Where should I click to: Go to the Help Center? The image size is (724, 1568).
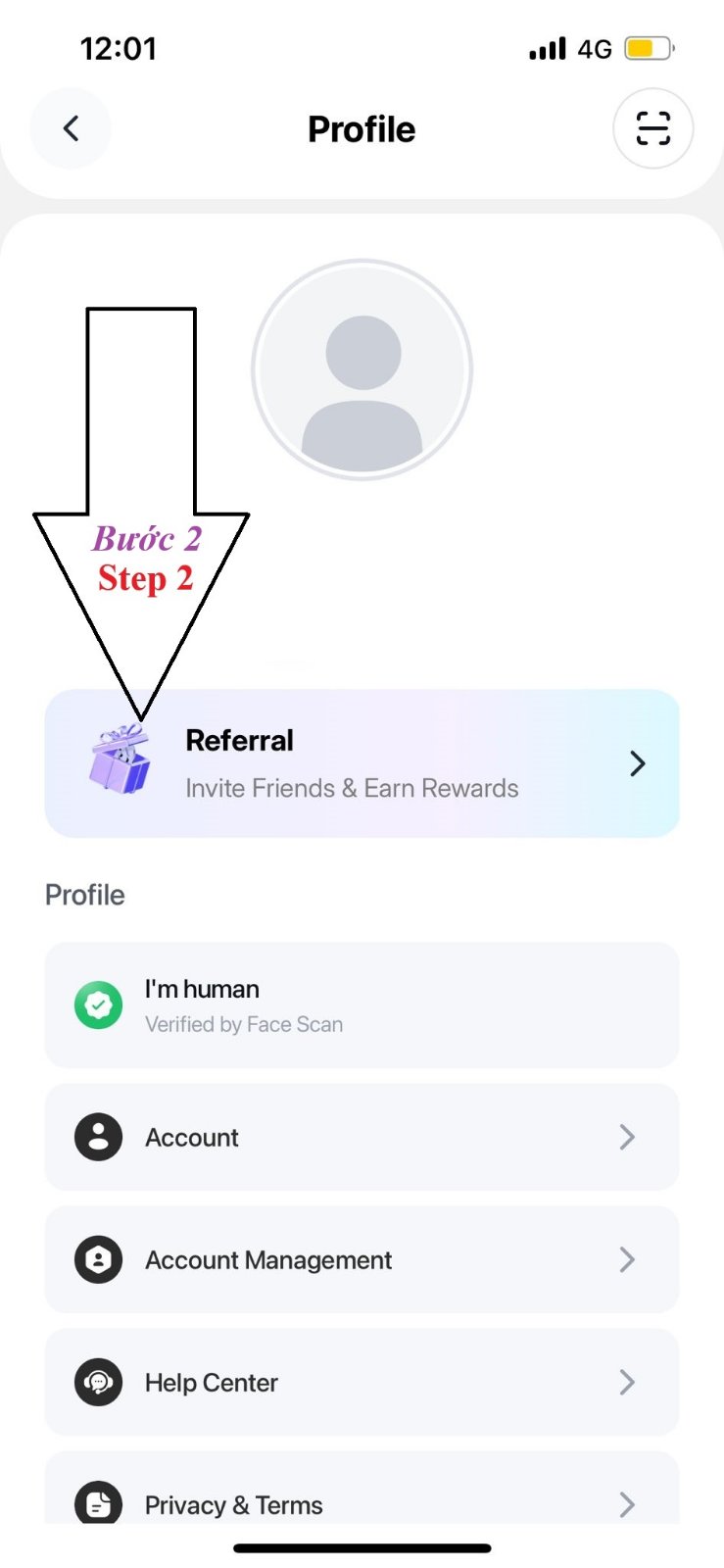362,1382
